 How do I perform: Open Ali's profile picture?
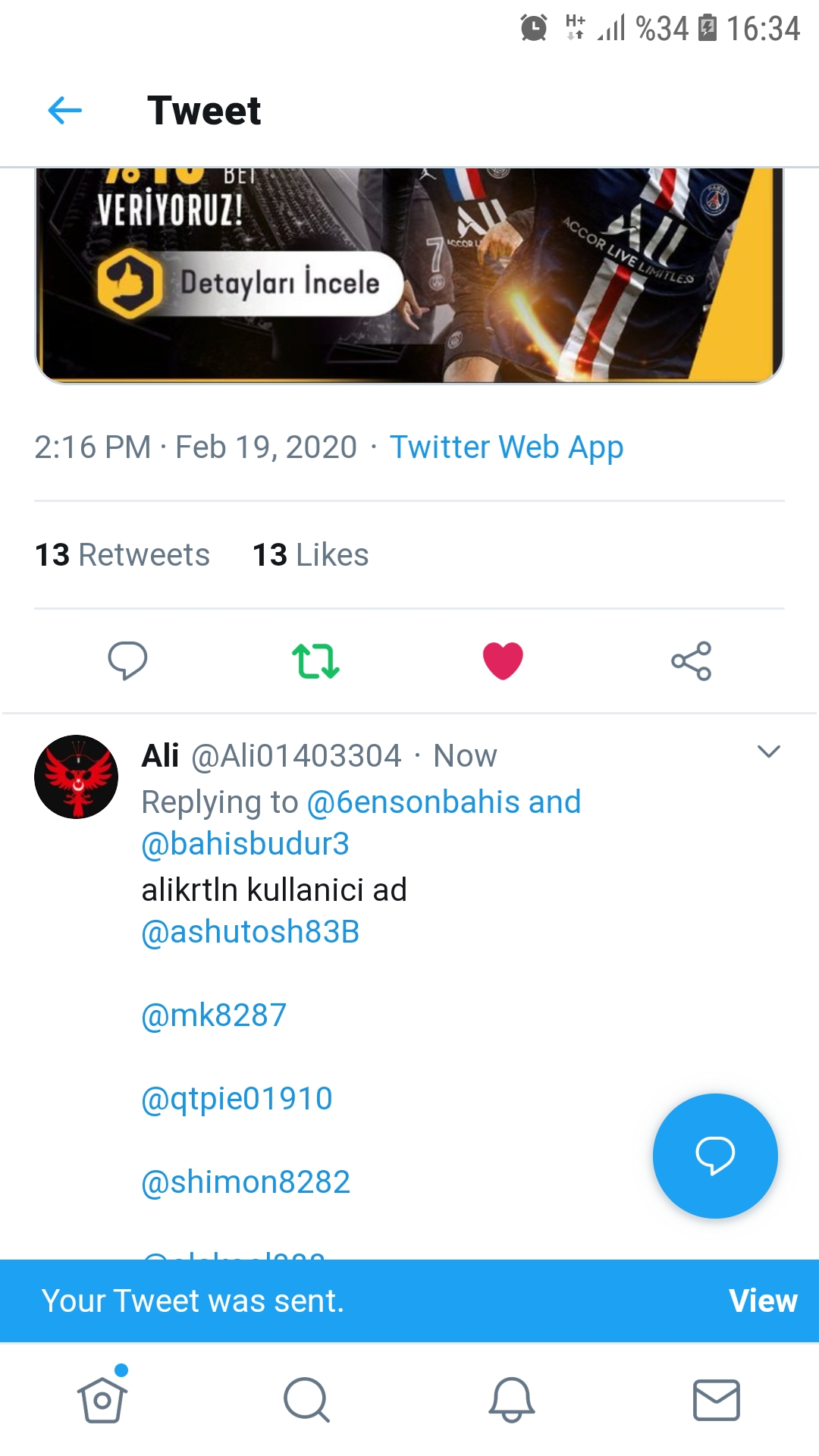(x=76, y=777)
